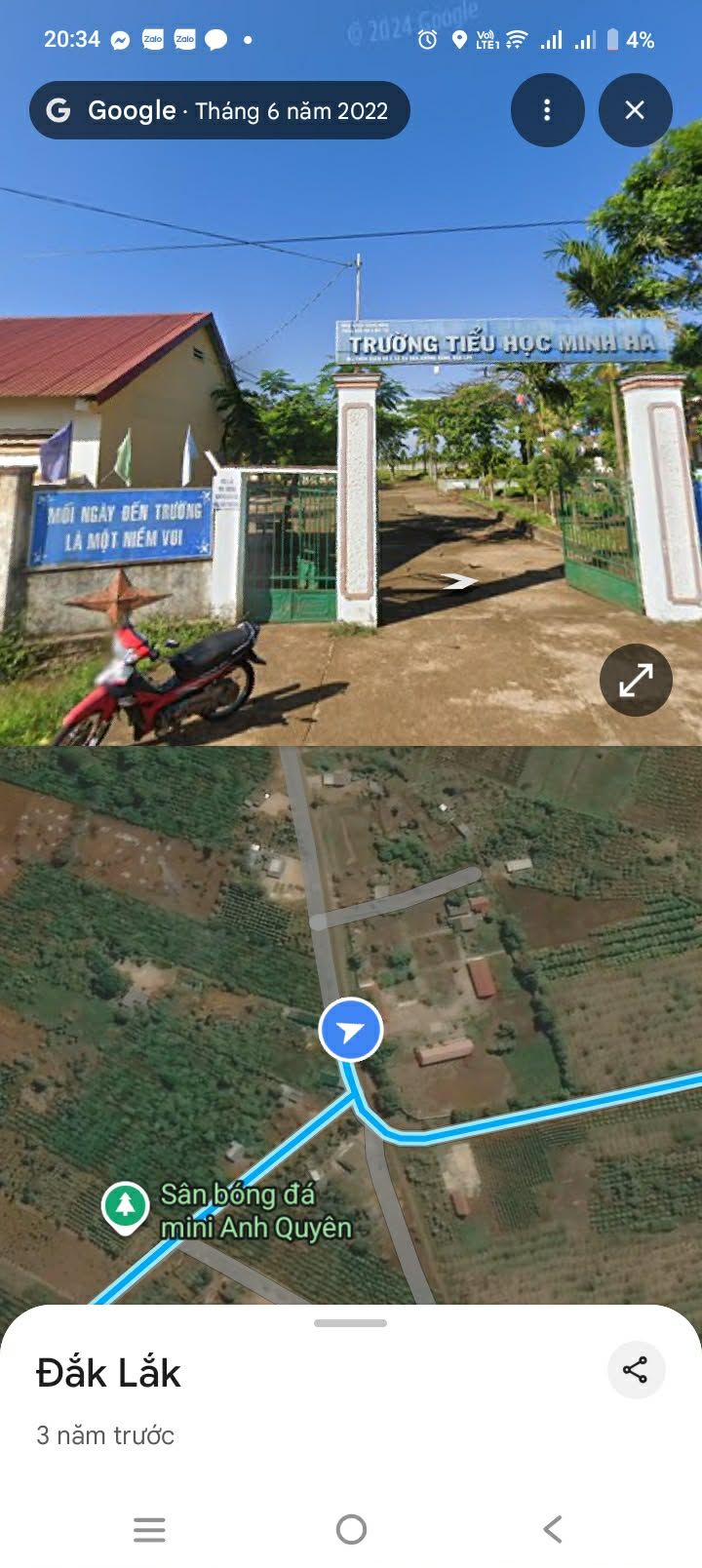Open the three-dot overflow menu
This screenshot has width=702, height=1568.
547,110
